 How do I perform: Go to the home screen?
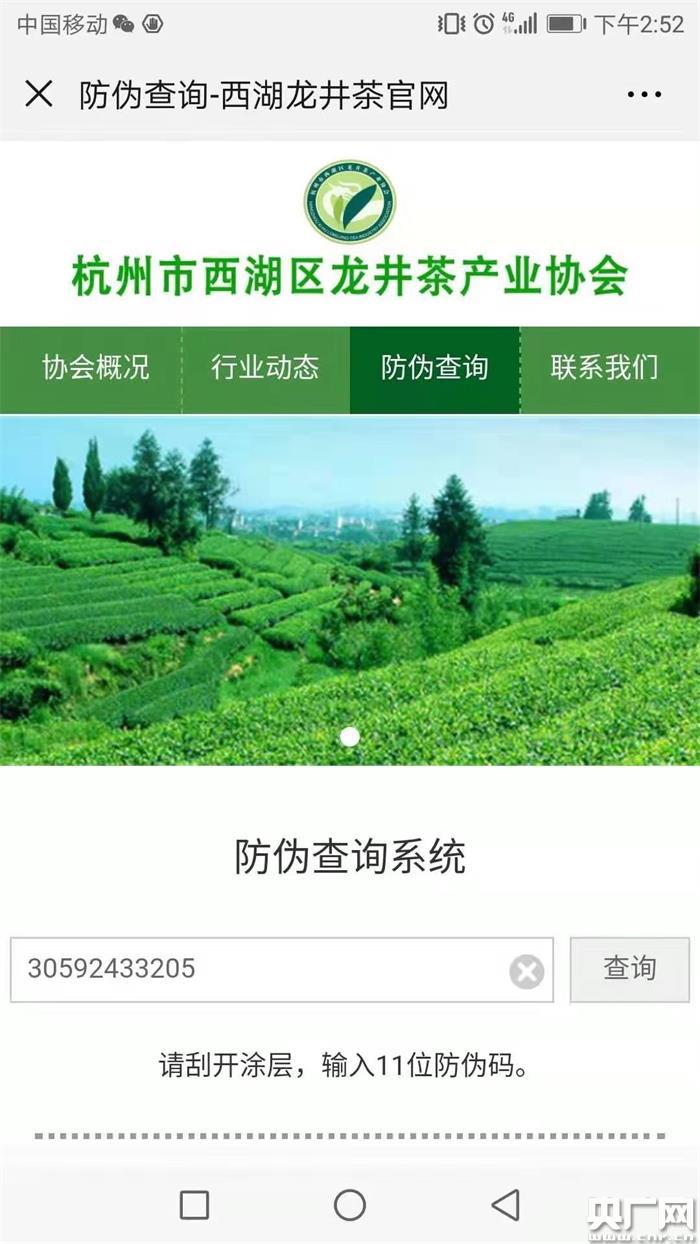(350, 1205)
